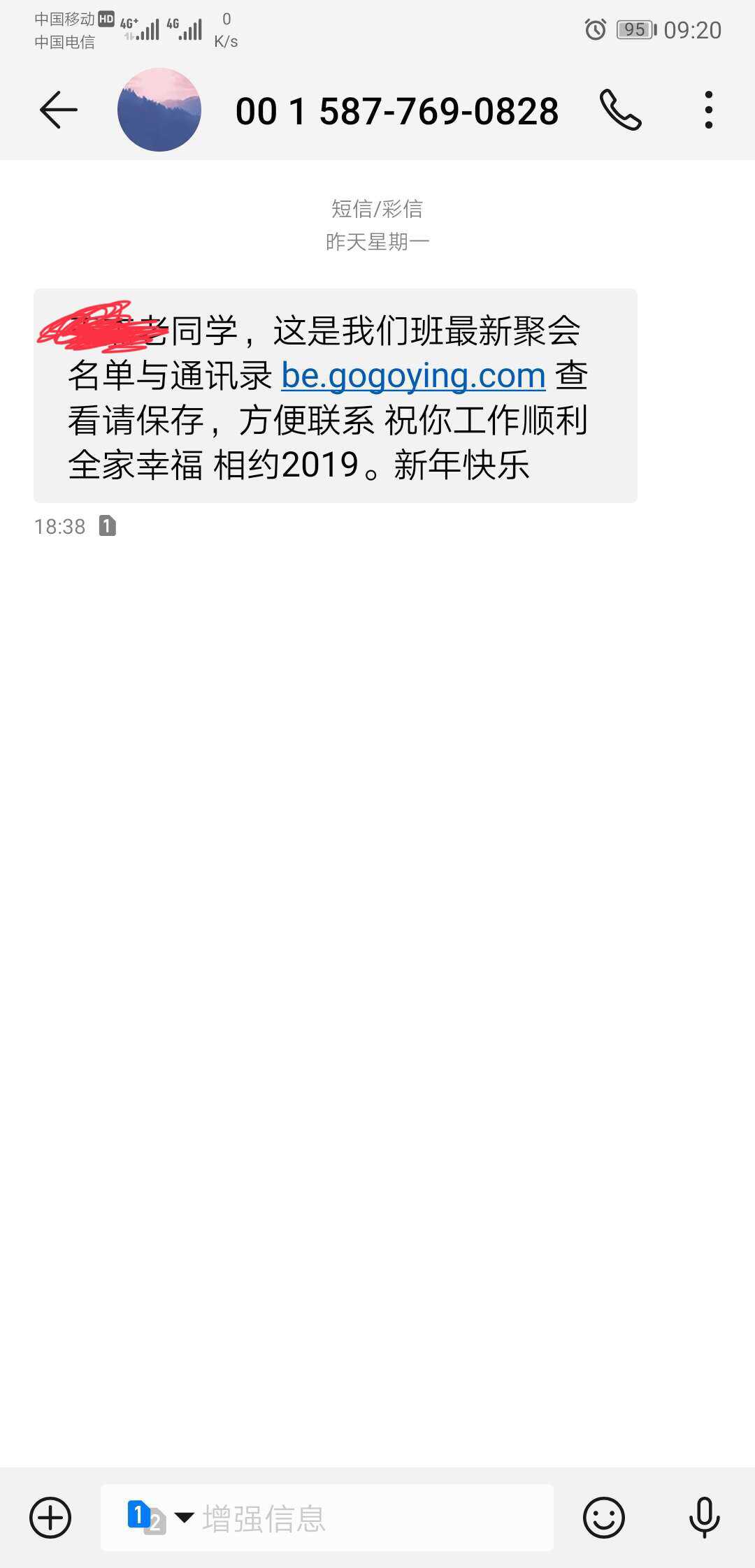
Task: Switch SIM card with the dropdown
Action: [x=161, y=1518]
